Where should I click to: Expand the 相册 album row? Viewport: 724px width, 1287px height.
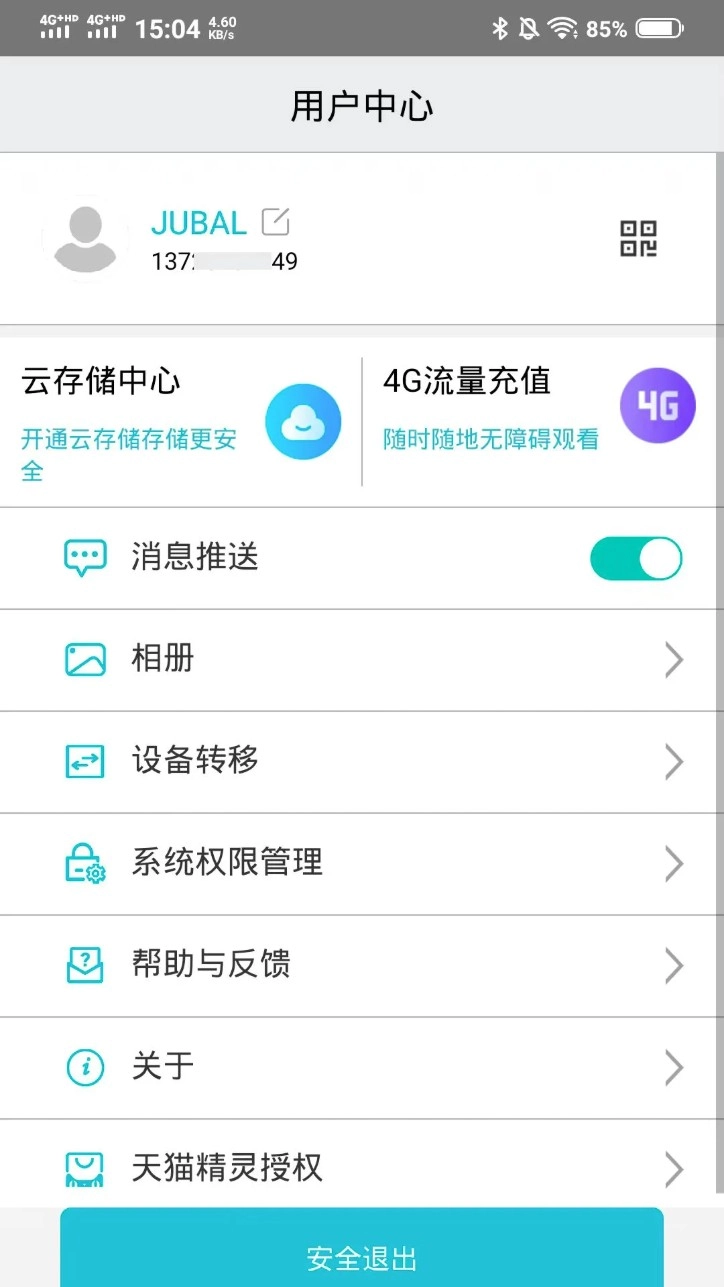click(674, 659)
